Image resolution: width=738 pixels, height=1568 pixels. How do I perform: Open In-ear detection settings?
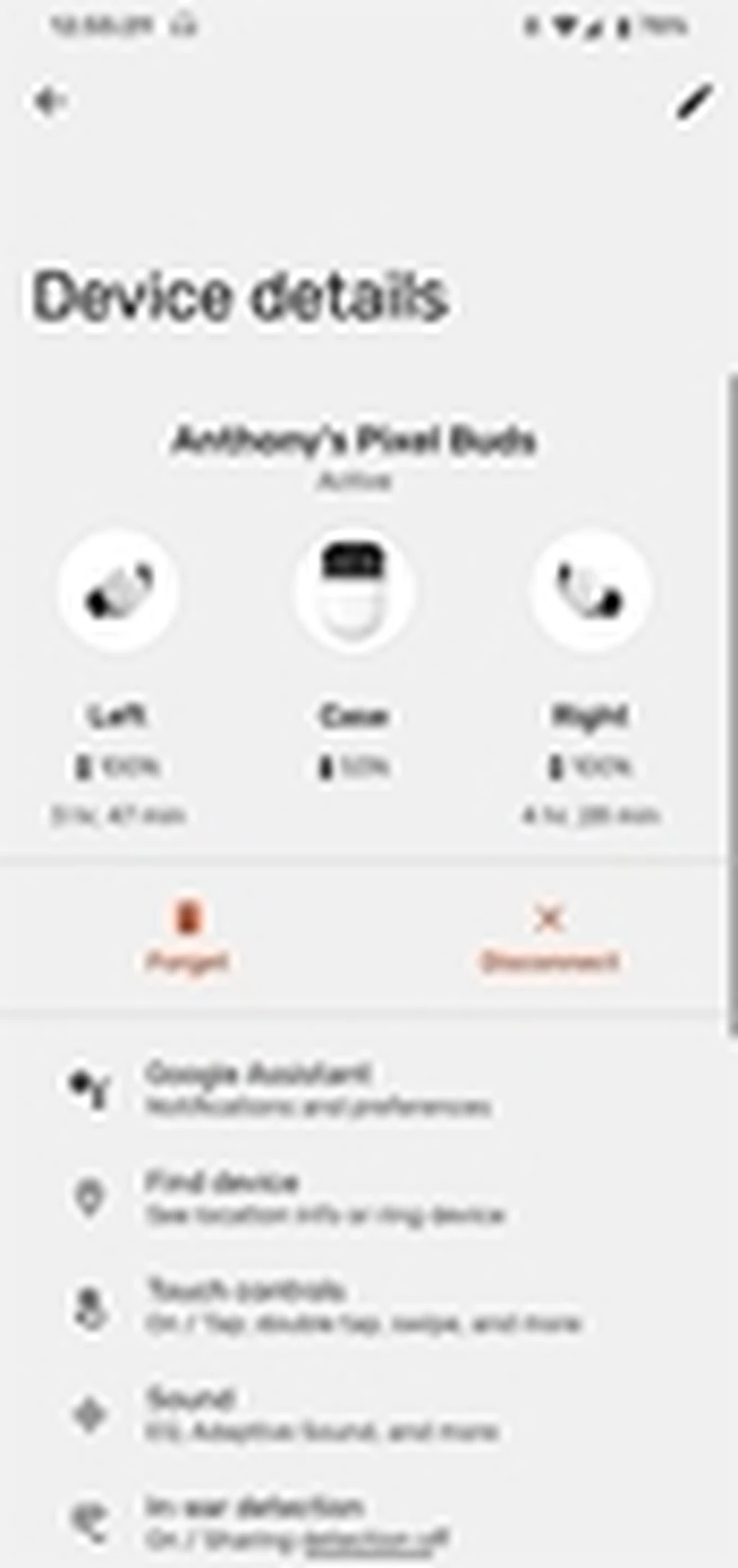(317, 1521)
